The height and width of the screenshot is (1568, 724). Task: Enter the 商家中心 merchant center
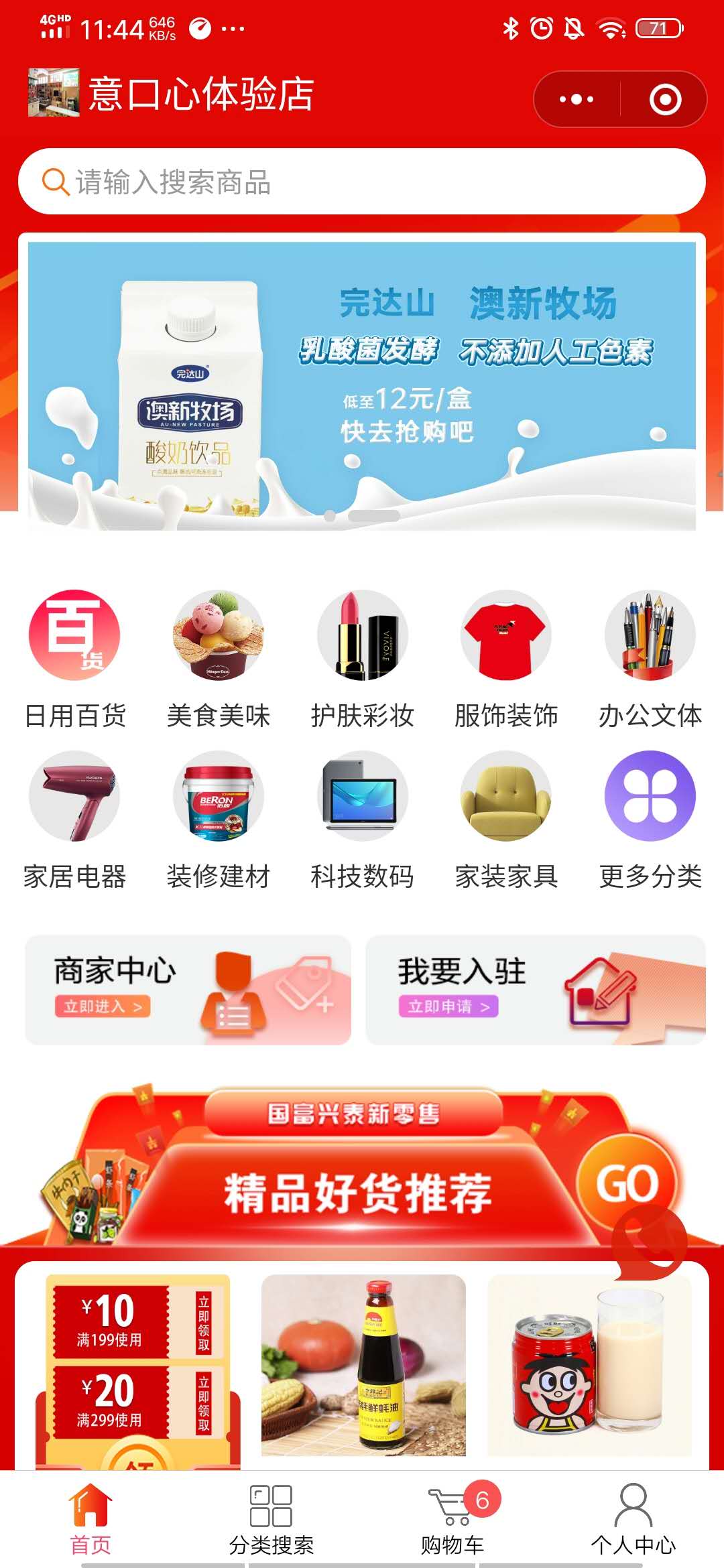[188, 990]
